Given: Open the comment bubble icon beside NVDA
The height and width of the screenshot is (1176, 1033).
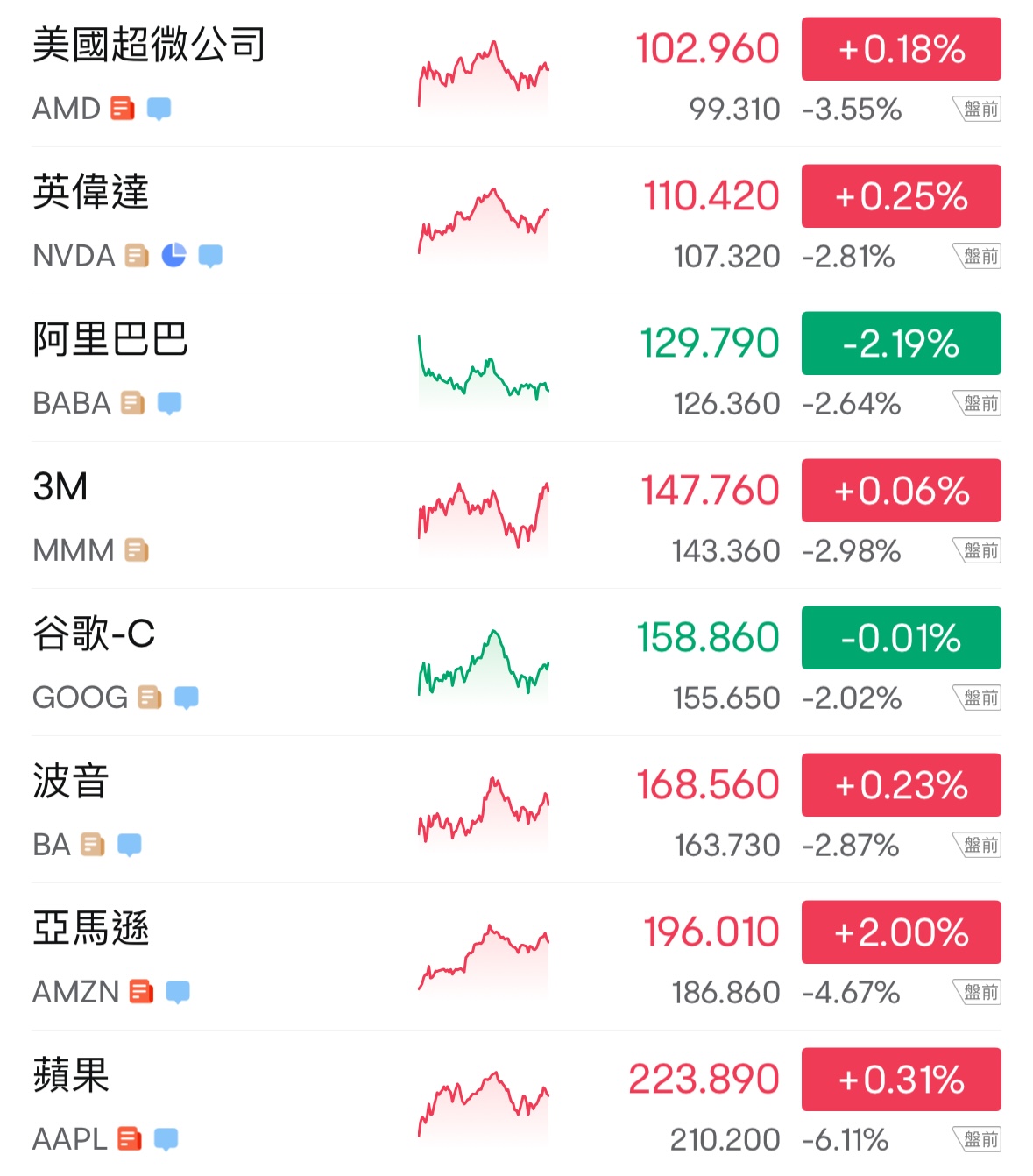Looking at the screenshot, I should 209,255.
